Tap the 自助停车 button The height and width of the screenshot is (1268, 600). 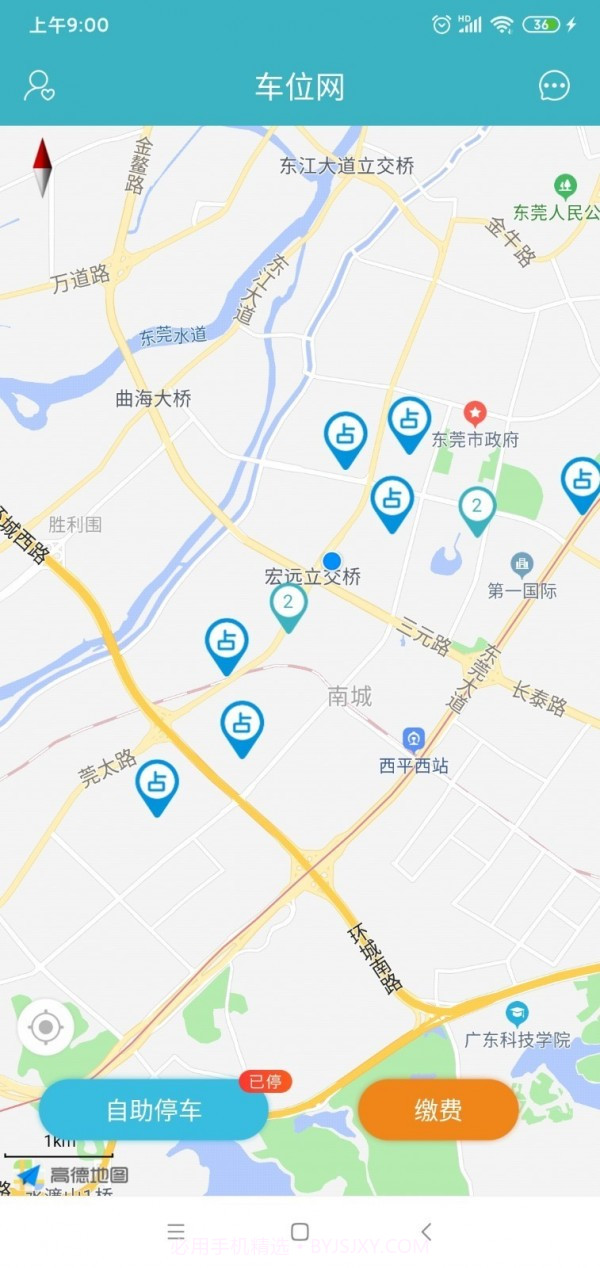[154, 1110]
